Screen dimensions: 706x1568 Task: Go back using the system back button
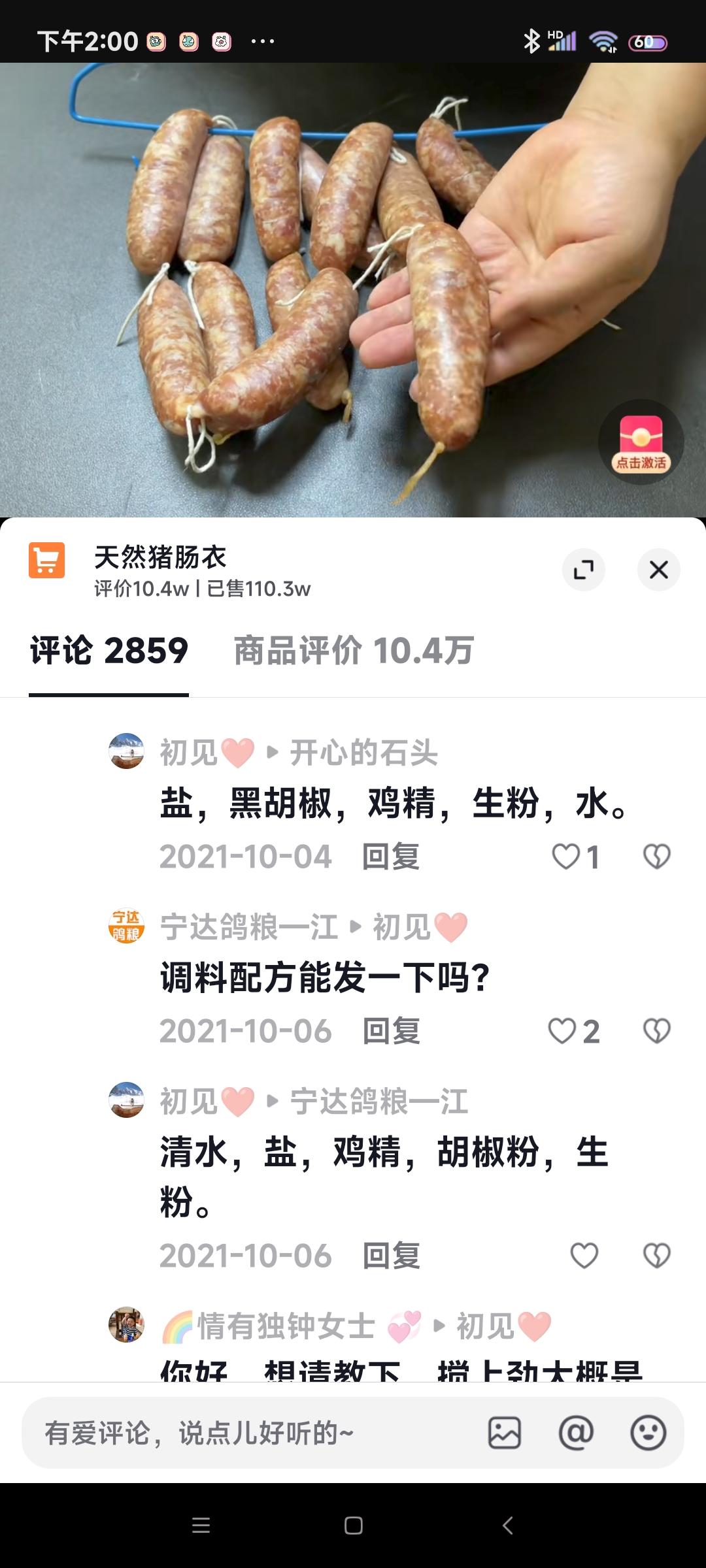coord(507,1526)
